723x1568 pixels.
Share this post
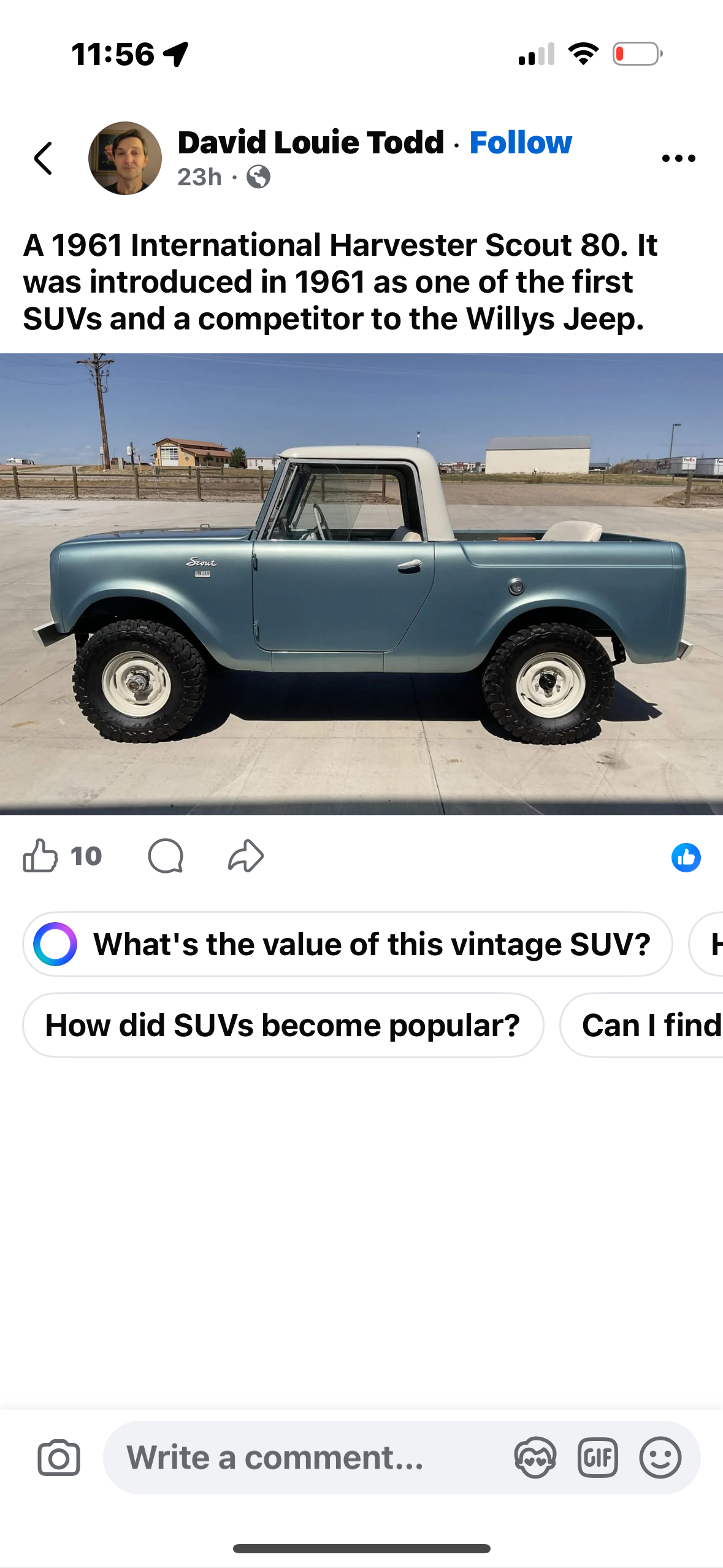[x=246, y=856]
